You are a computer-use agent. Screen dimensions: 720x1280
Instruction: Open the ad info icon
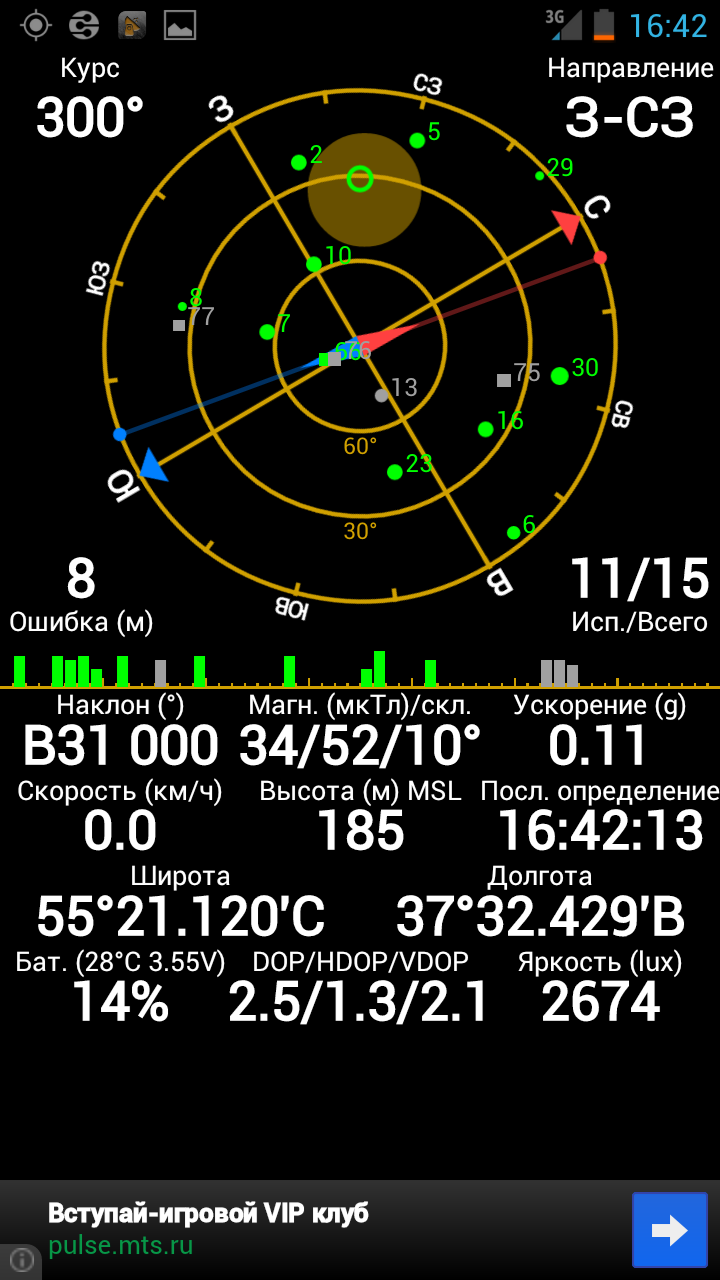click(21, 1260)
